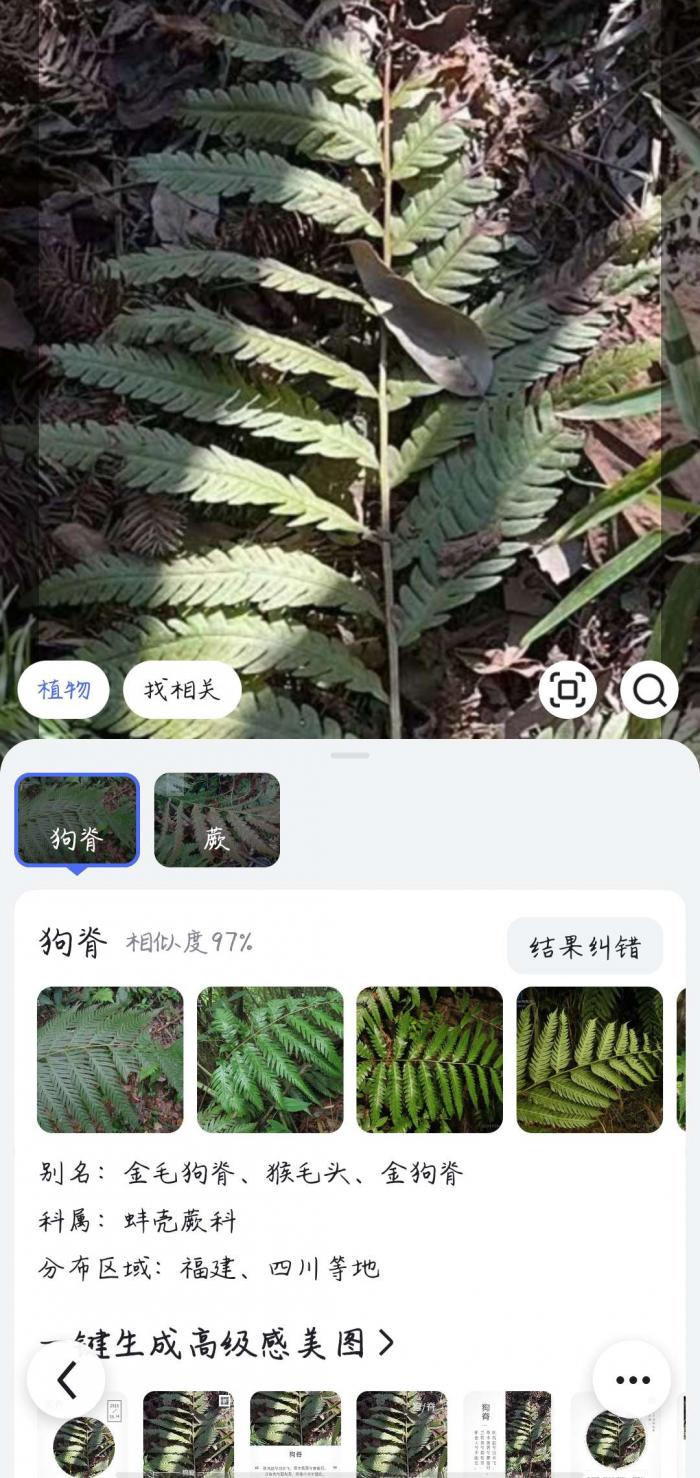The height and width of the screenshot is (1478, 700).
Task: Select the 狗脊 result tab
Action: pos(77,819)
